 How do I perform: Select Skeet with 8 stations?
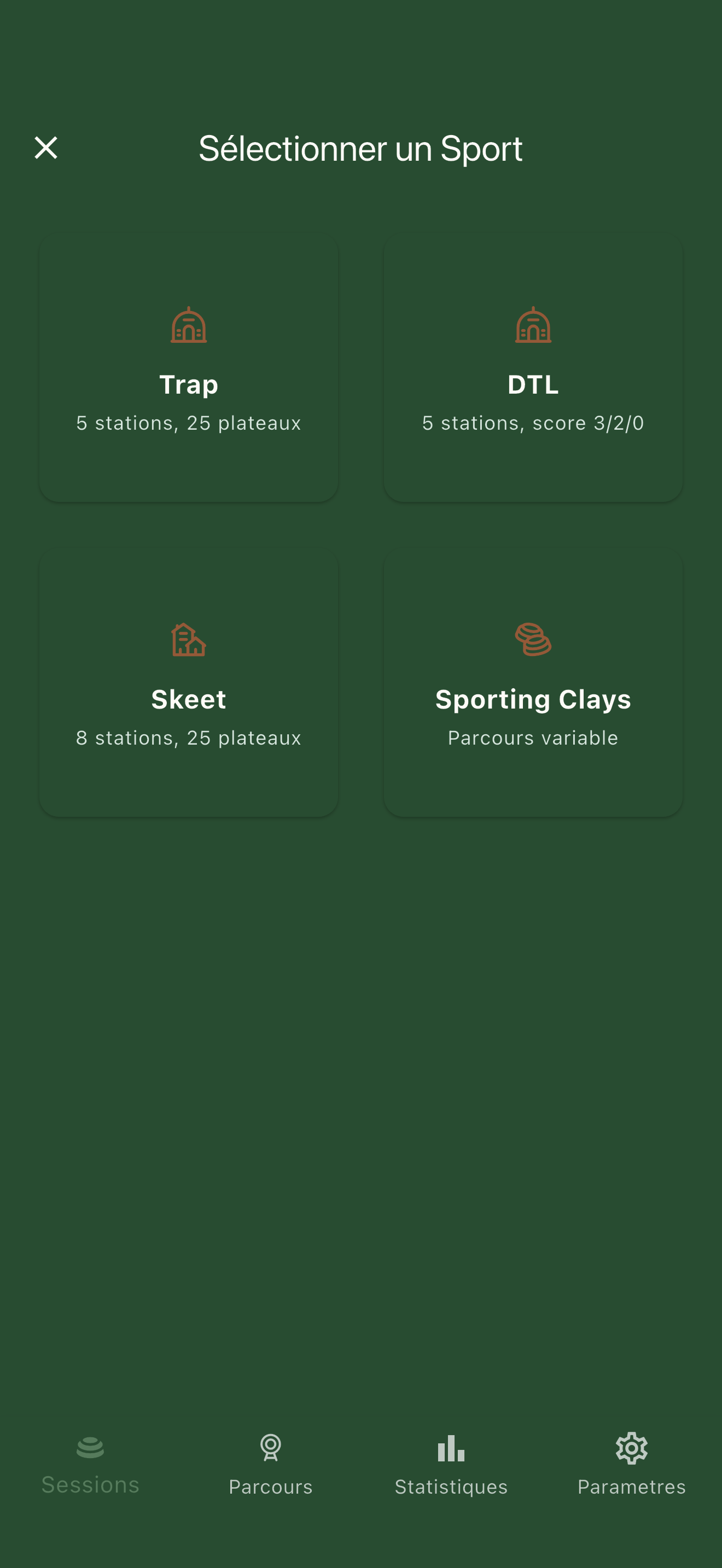pyautogui.click(x=188, y=682)
